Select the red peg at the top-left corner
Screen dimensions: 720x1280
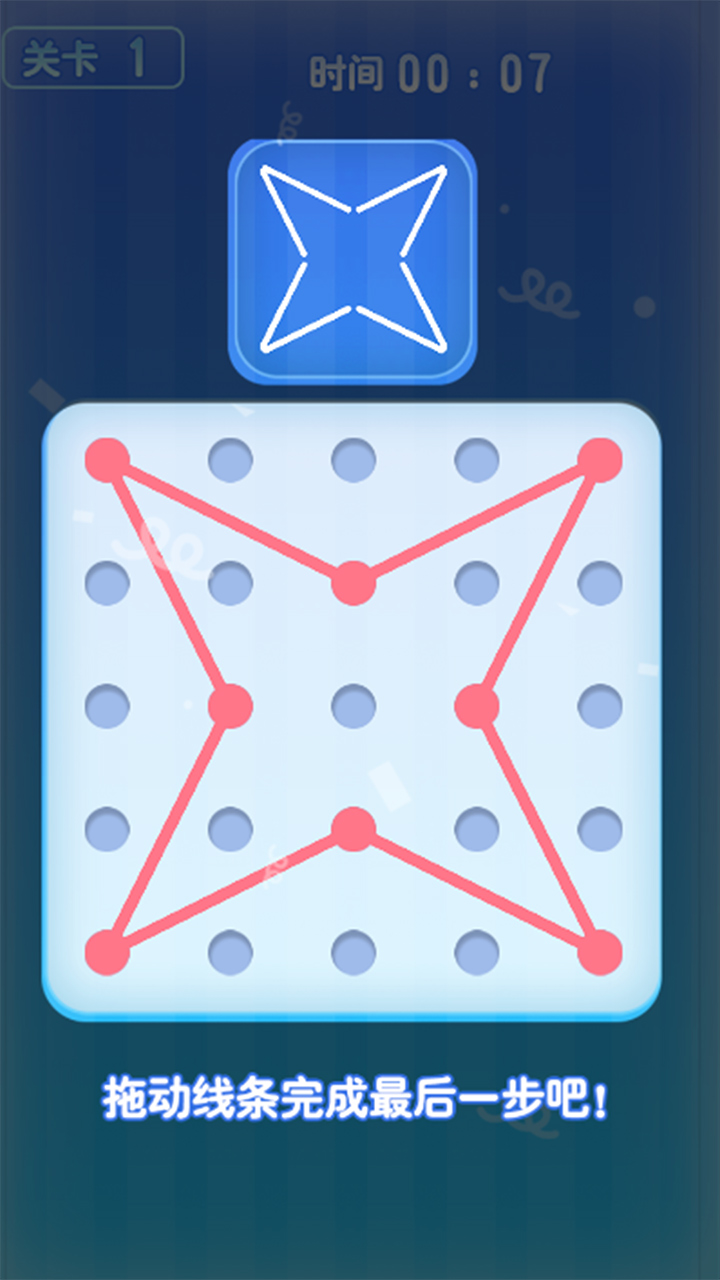point(107,460)
